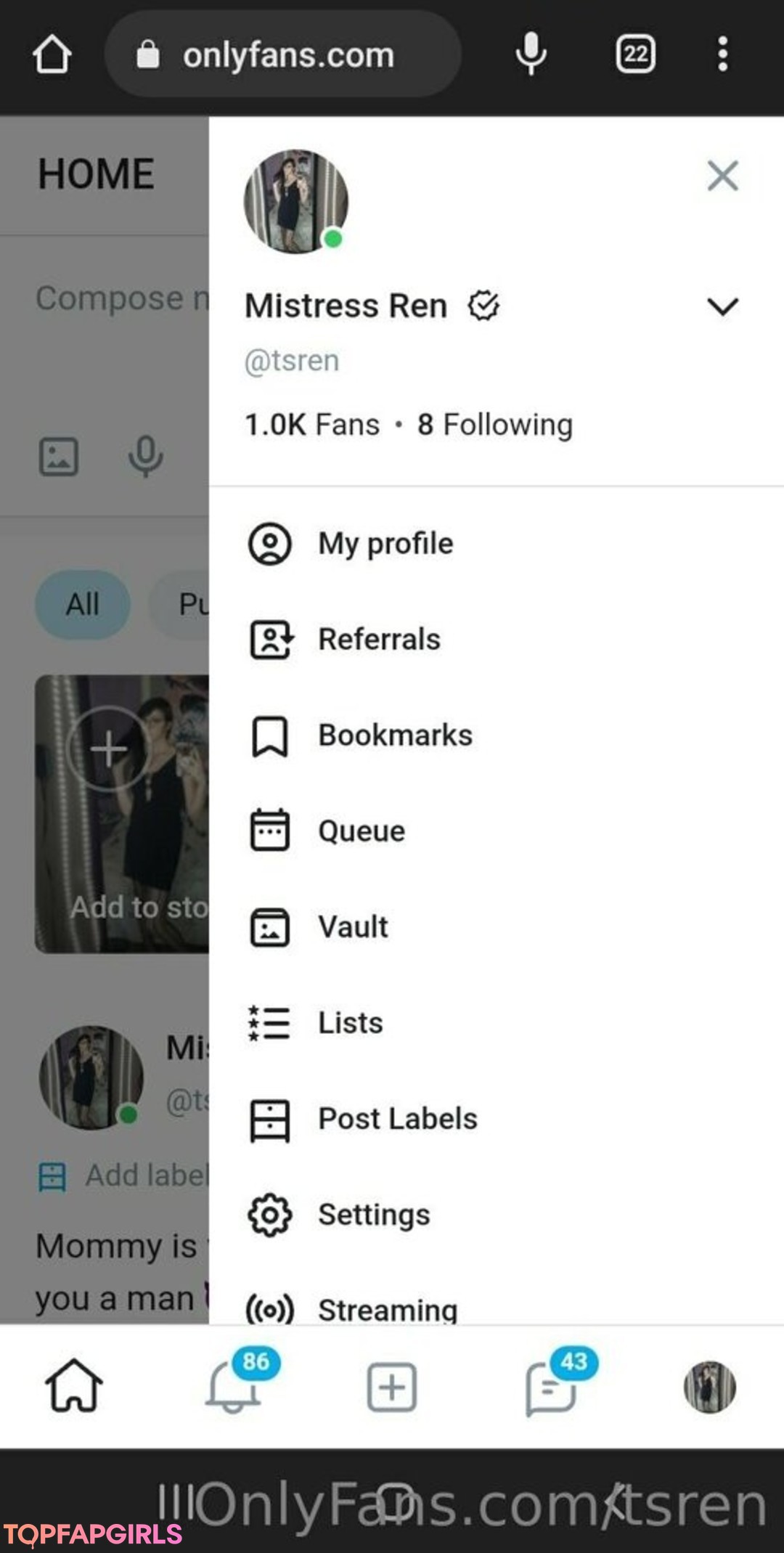Open the Vault
The height and width of the screenshot is (1553, 784).
[496, 926]
